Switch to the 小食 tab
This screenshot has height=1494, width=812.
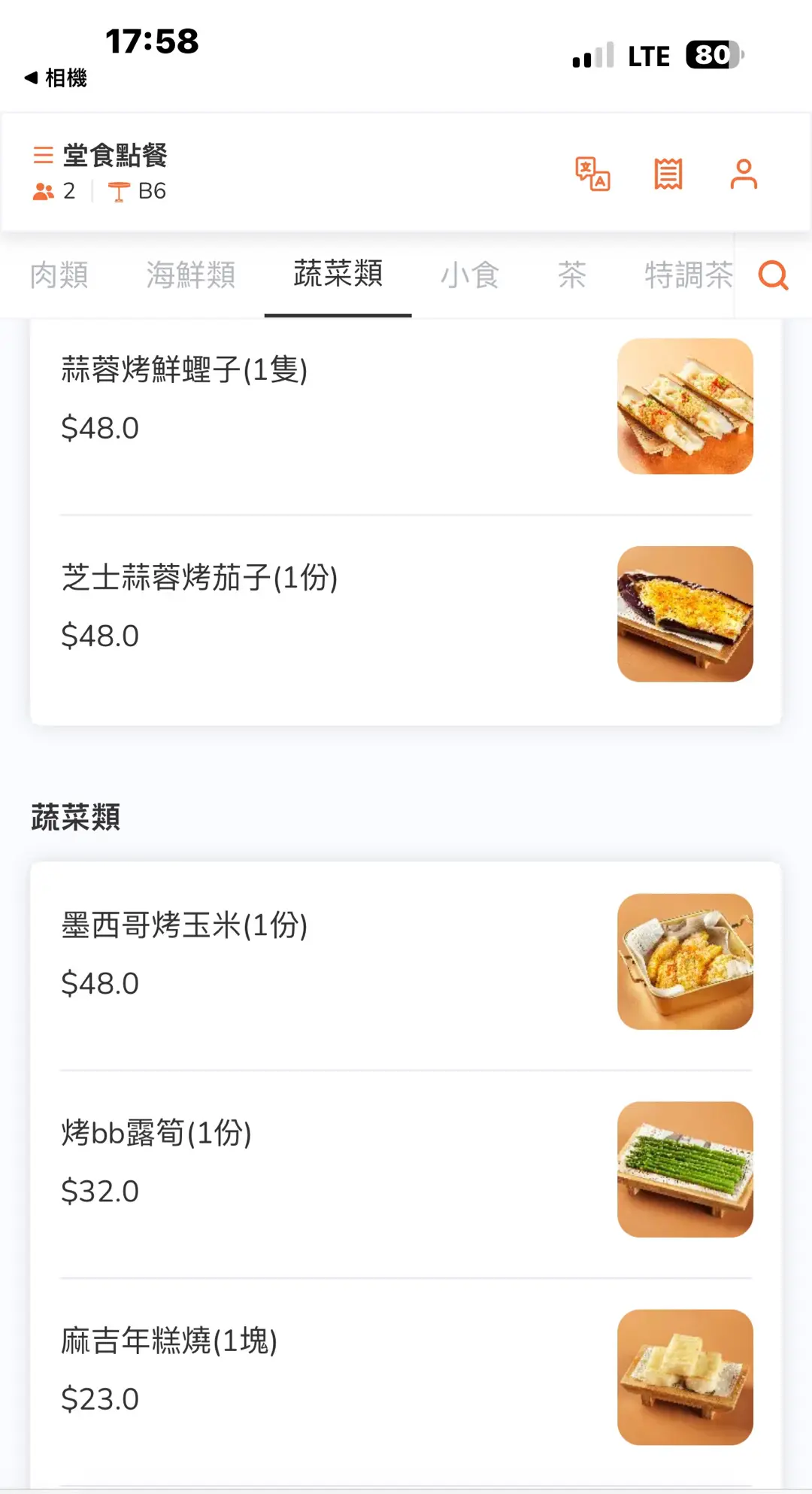coord(470,275)
